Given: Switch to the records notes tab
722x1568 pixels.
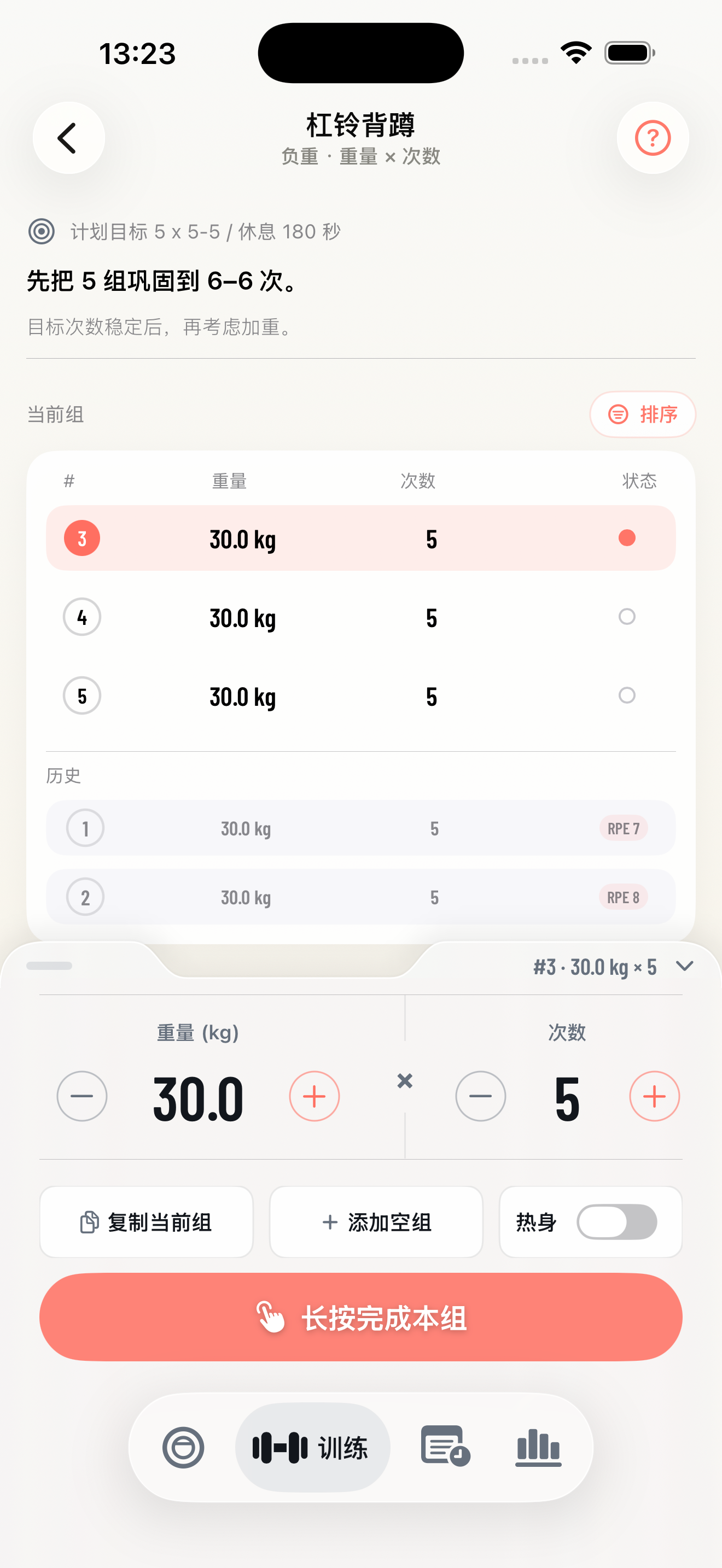Looking at the screenshot, I should point(445,1446).
